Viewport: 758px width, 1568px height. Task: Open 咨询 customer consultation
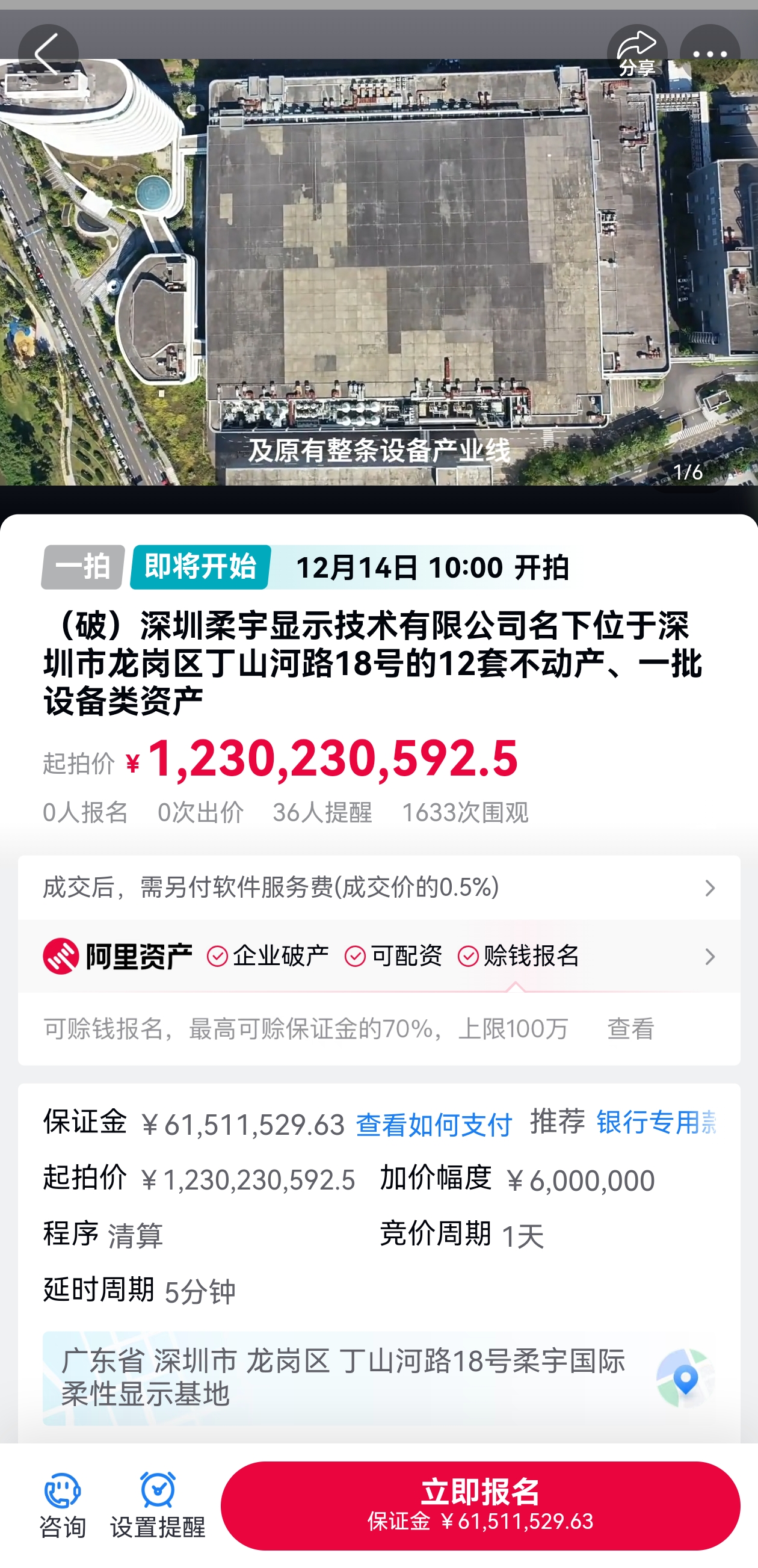62,1505
